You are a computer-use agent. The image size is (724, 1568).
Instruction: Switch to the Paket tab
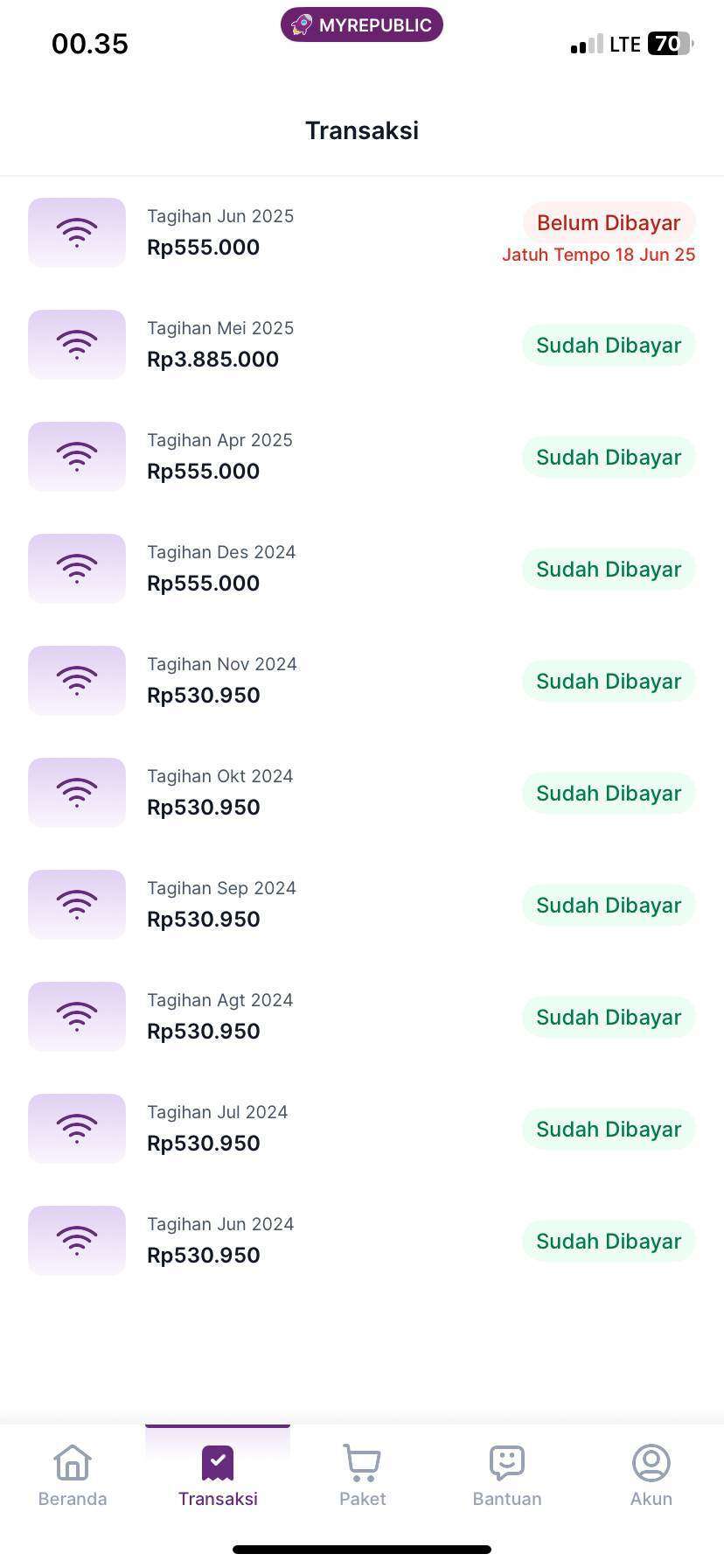coord(362,1475)
